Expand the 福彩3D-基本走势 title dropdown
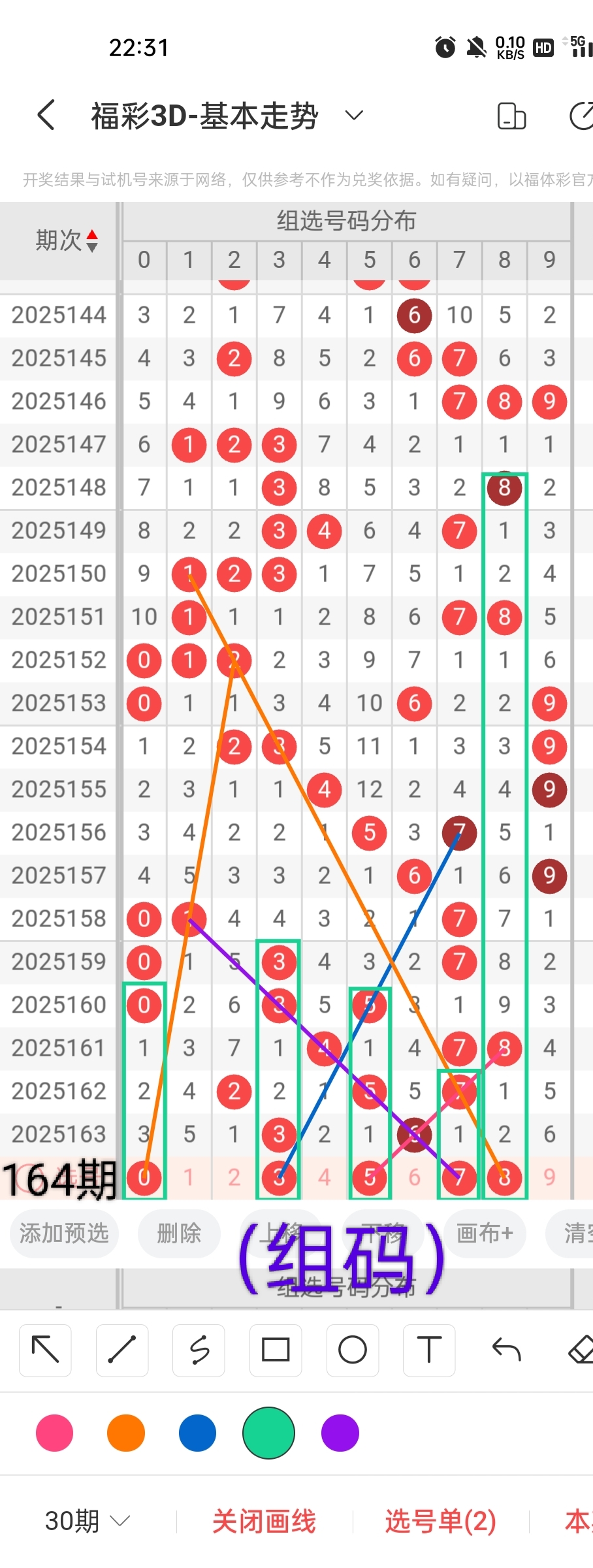593x1568 pixels. pyautogui.click(x=354, y=116)
